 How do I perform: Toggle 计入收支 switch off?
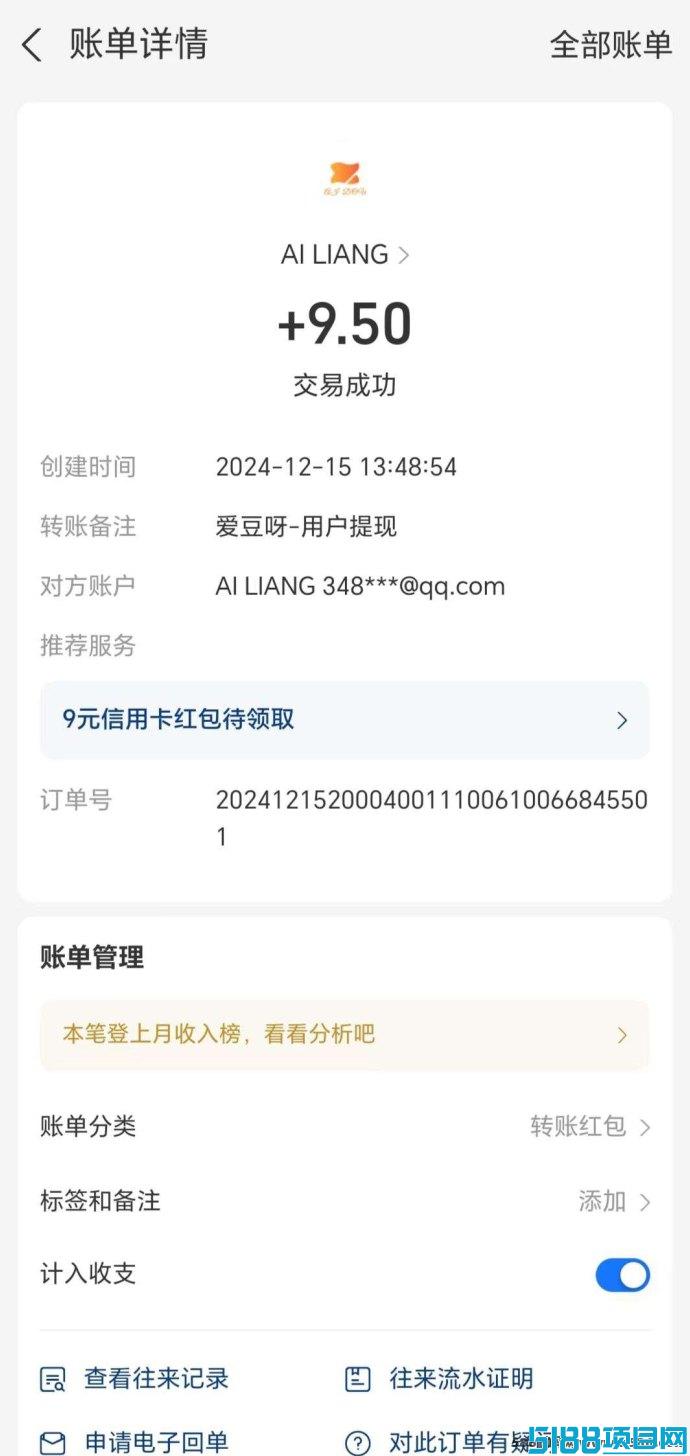click(622, 1275)
